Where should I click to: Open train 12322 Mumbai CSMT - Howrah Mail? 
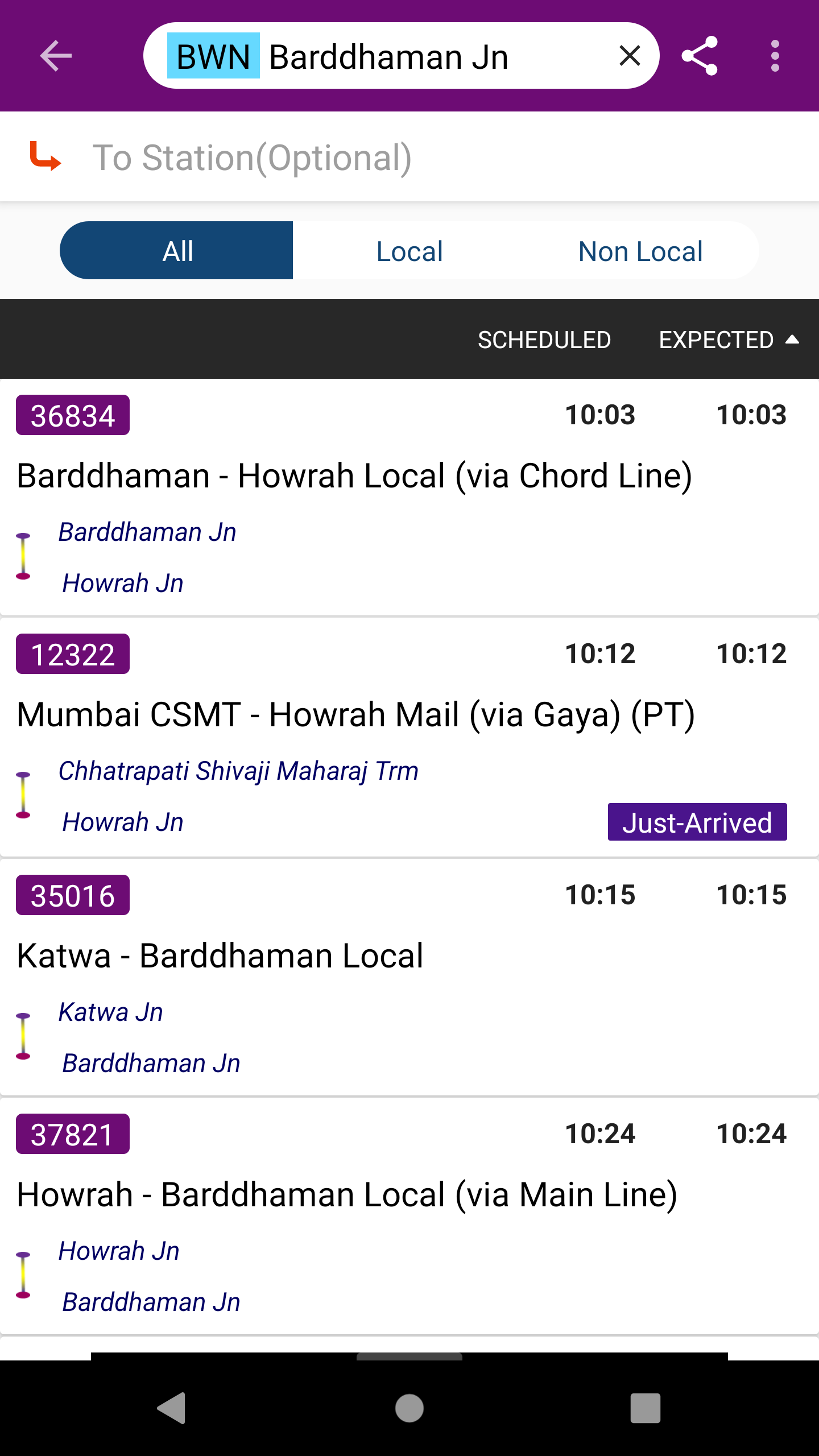pyautogui.click(x=409, y=738)
